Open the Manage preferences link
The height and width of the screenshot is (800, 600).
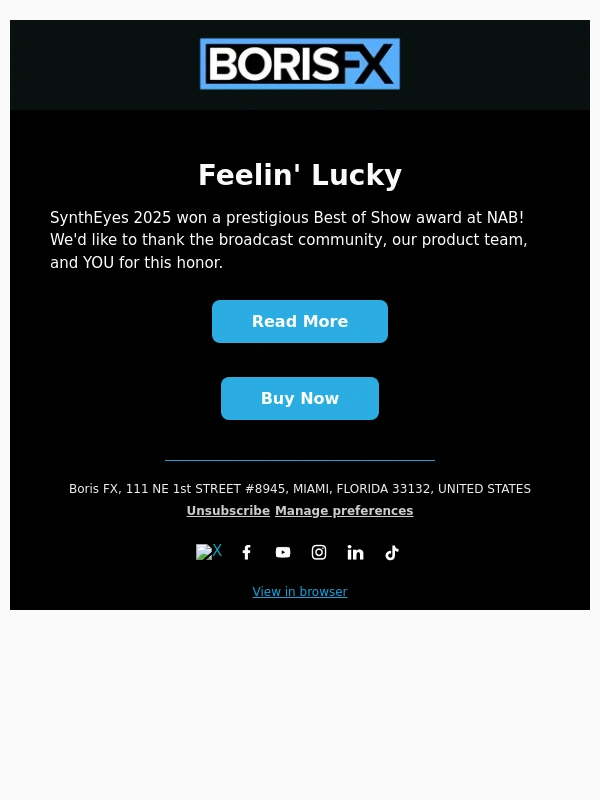pos(344,511)
